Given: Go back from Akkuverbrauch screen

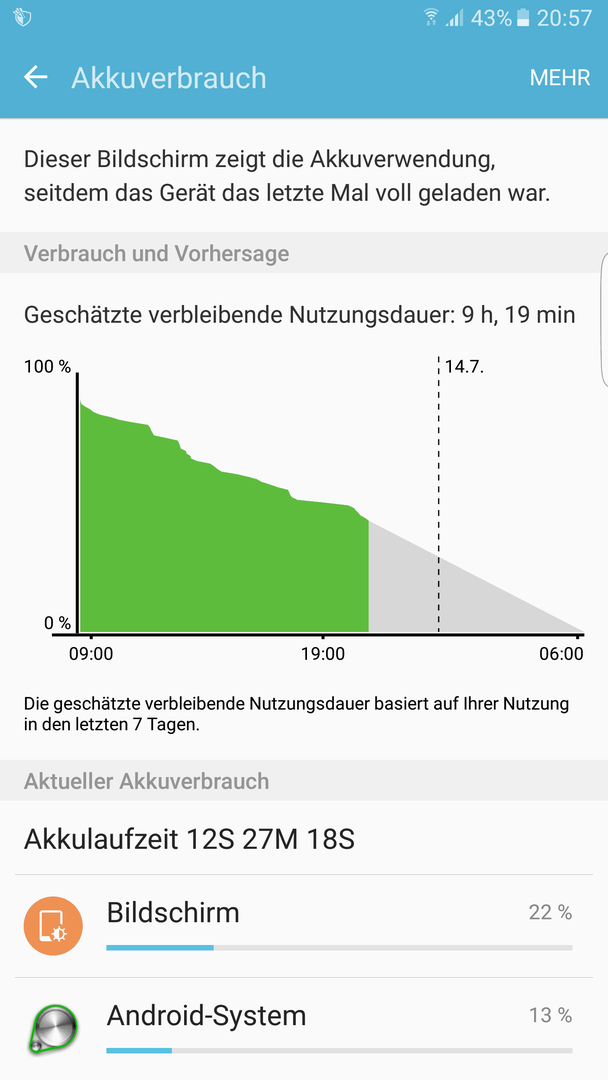Looking at the screenshot, I should click(36, 78).
